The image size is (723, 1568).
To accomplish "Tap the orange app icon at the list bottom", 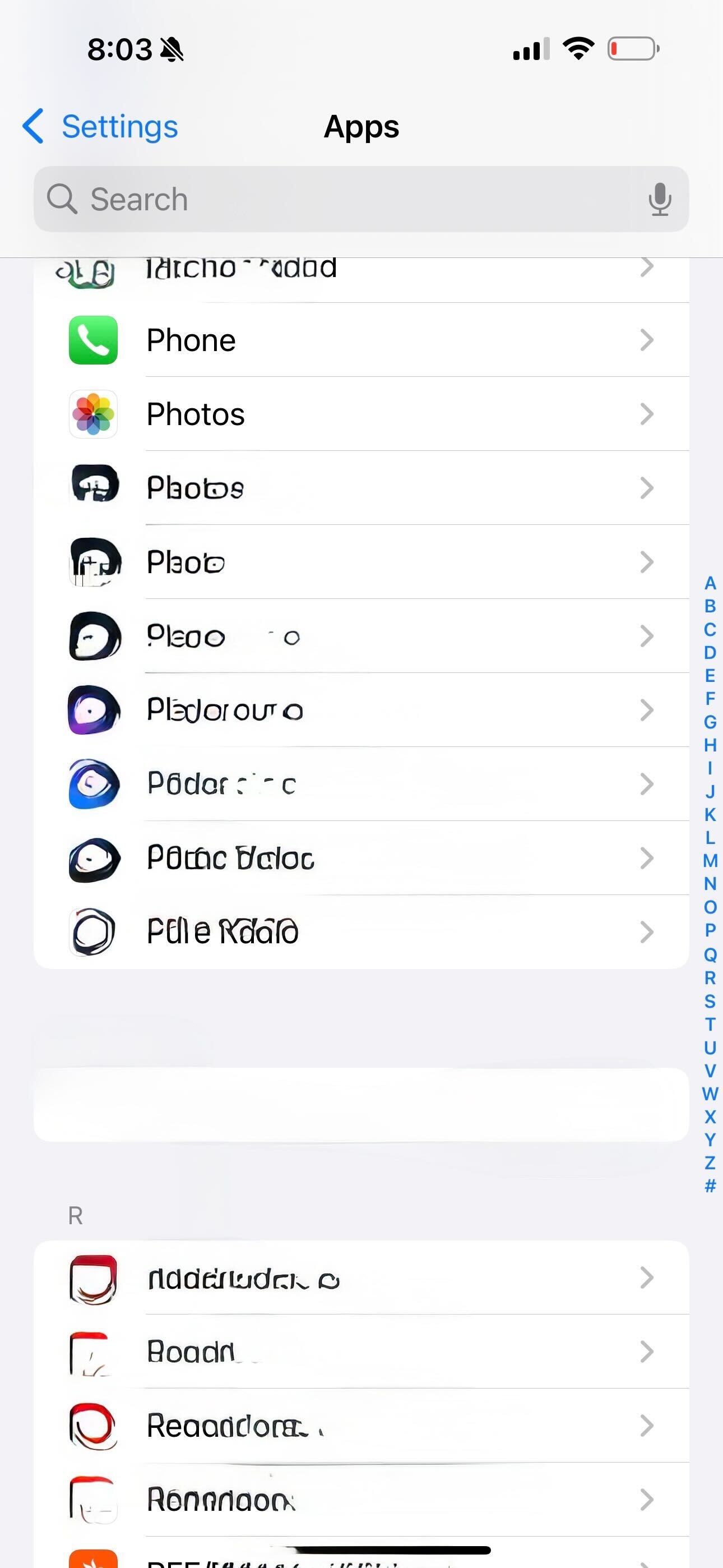I will click(92, 1558).
